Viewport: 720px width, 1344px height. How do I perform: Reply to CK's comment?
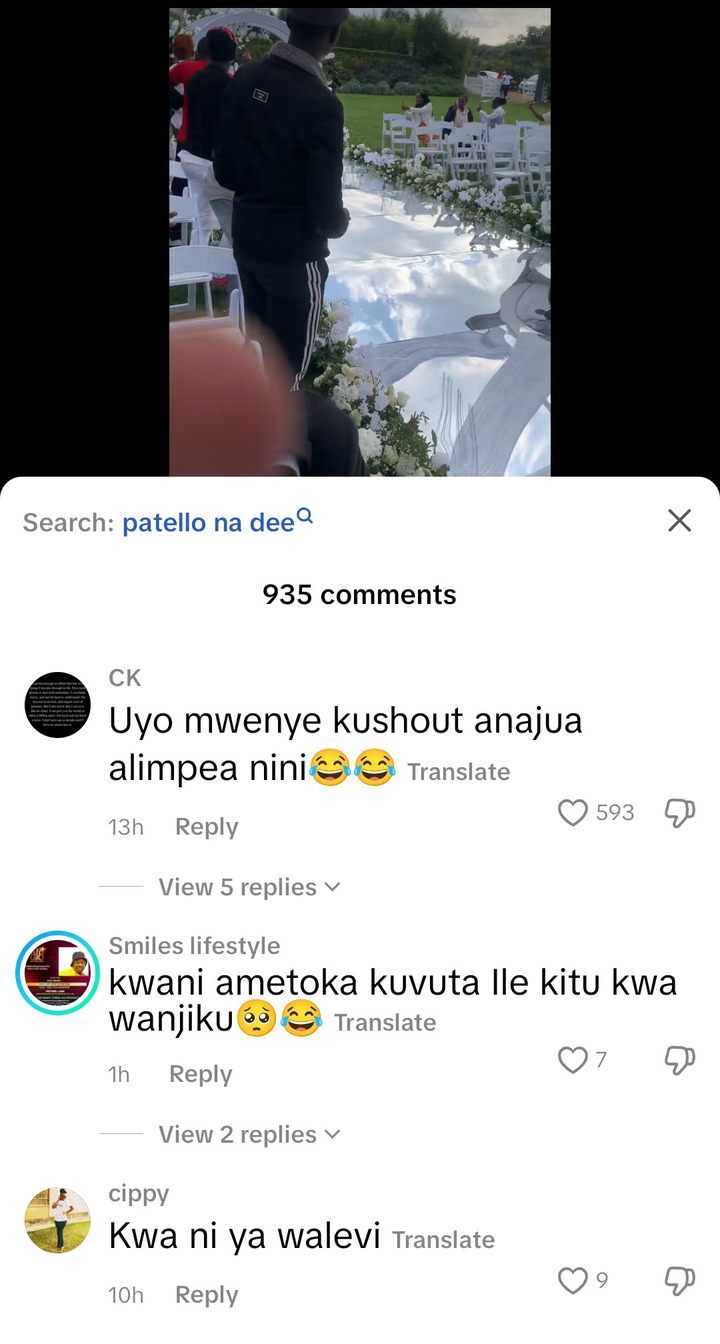pos(206,827)
